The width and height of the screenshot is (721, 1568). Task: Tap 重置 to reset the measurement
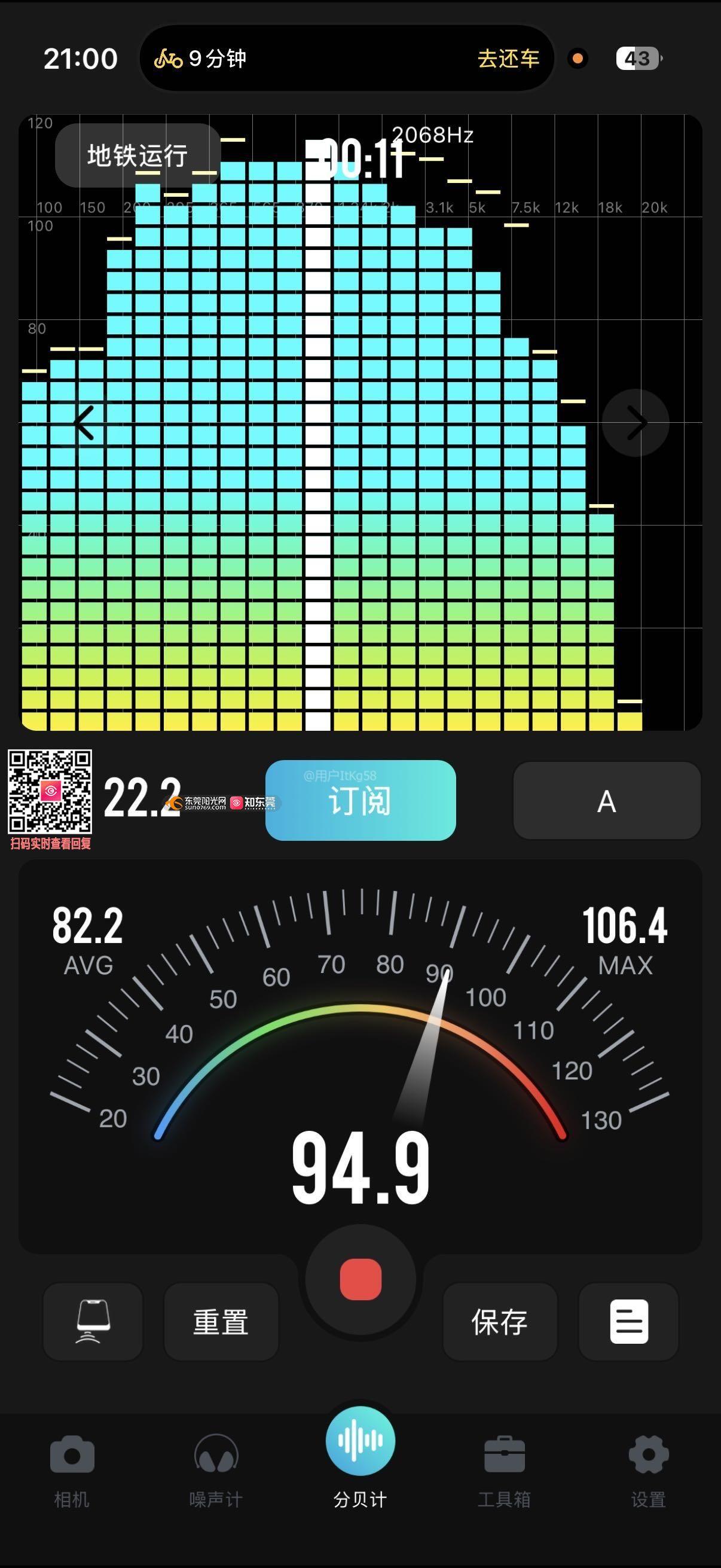(x=221, y=1322)
